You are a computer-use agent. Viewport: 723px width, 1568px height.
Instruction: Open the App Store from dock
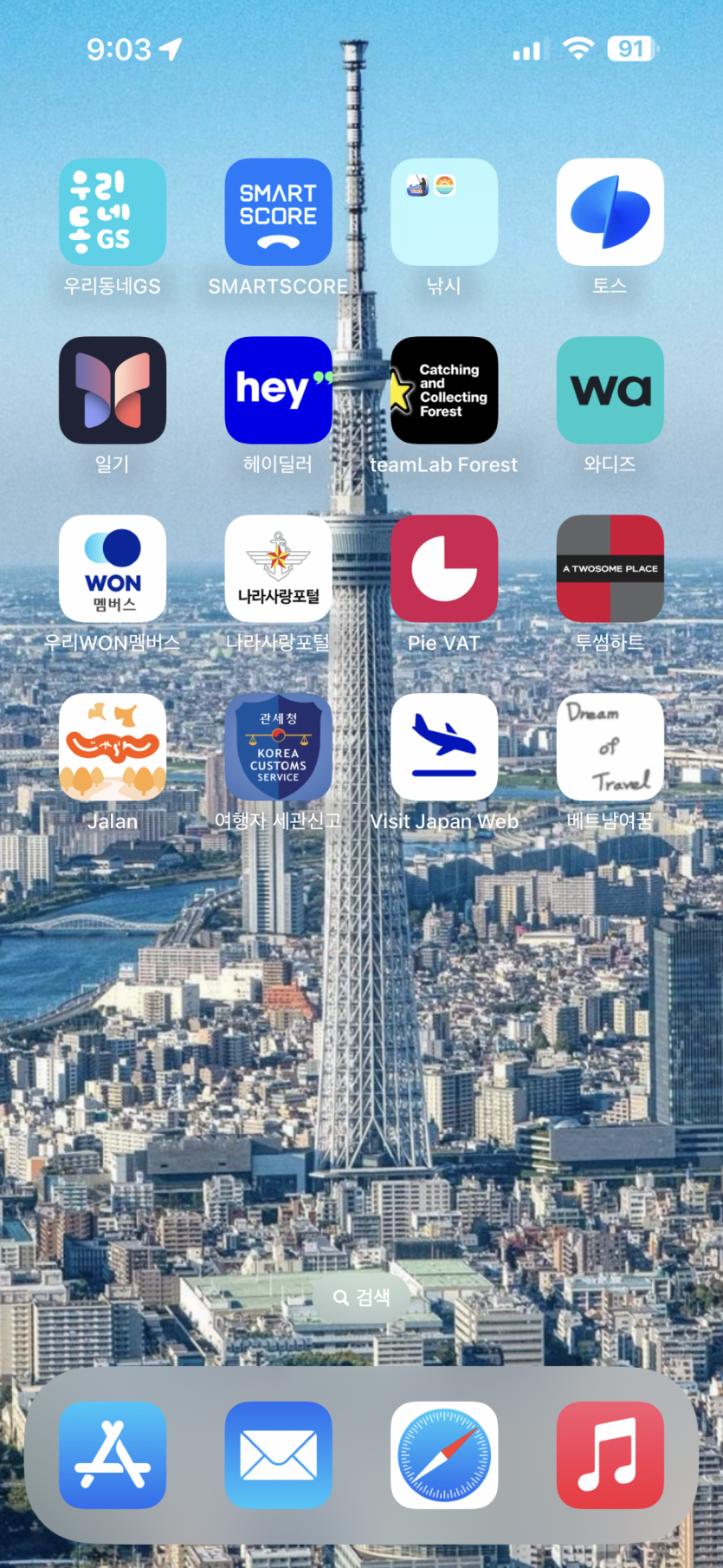113,1455
